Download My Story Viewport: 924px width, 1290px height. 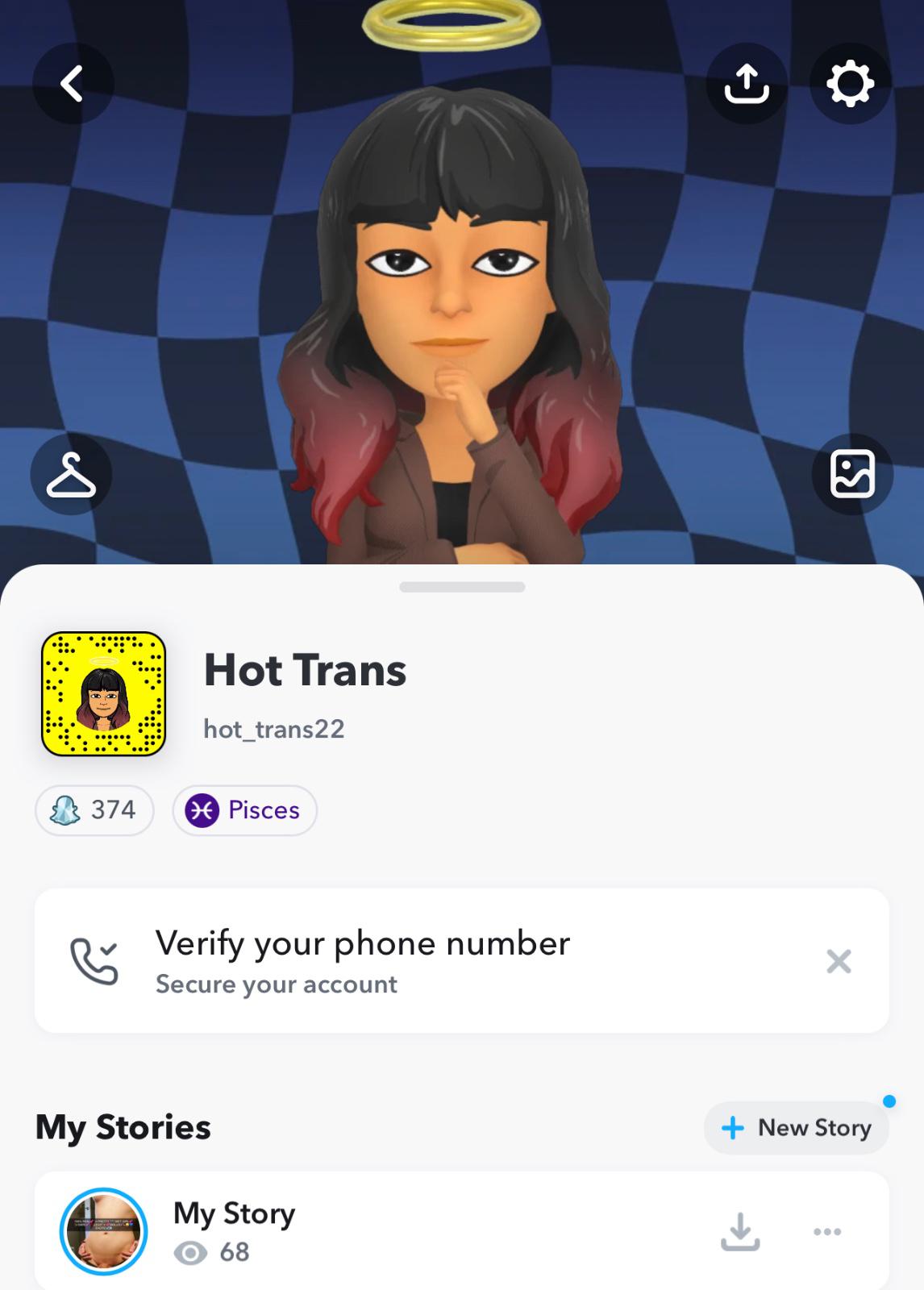coord(739,1231)
